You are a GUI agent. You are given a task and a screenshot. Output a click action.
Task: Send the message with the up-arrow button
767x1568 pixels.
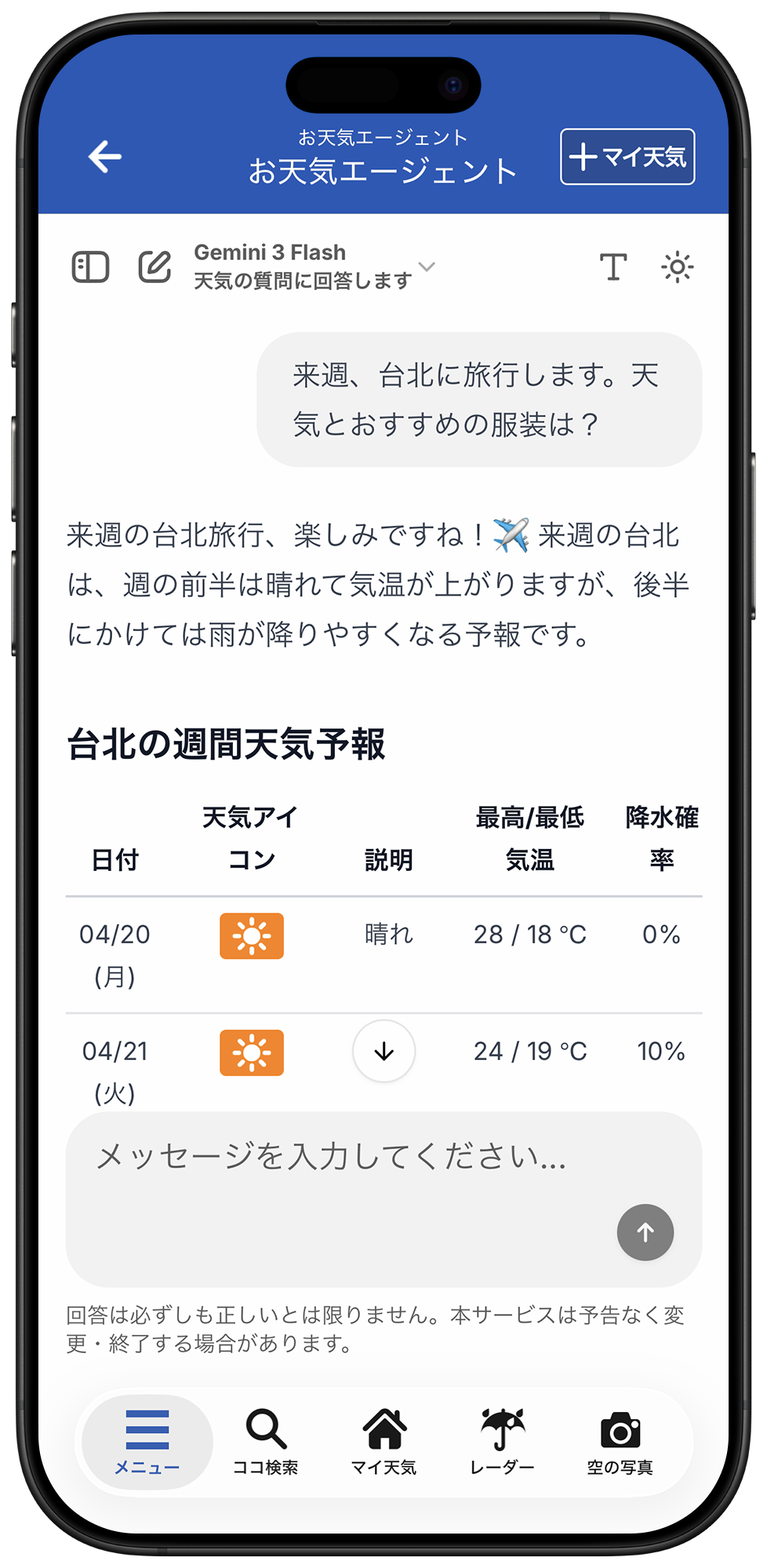645,1232
